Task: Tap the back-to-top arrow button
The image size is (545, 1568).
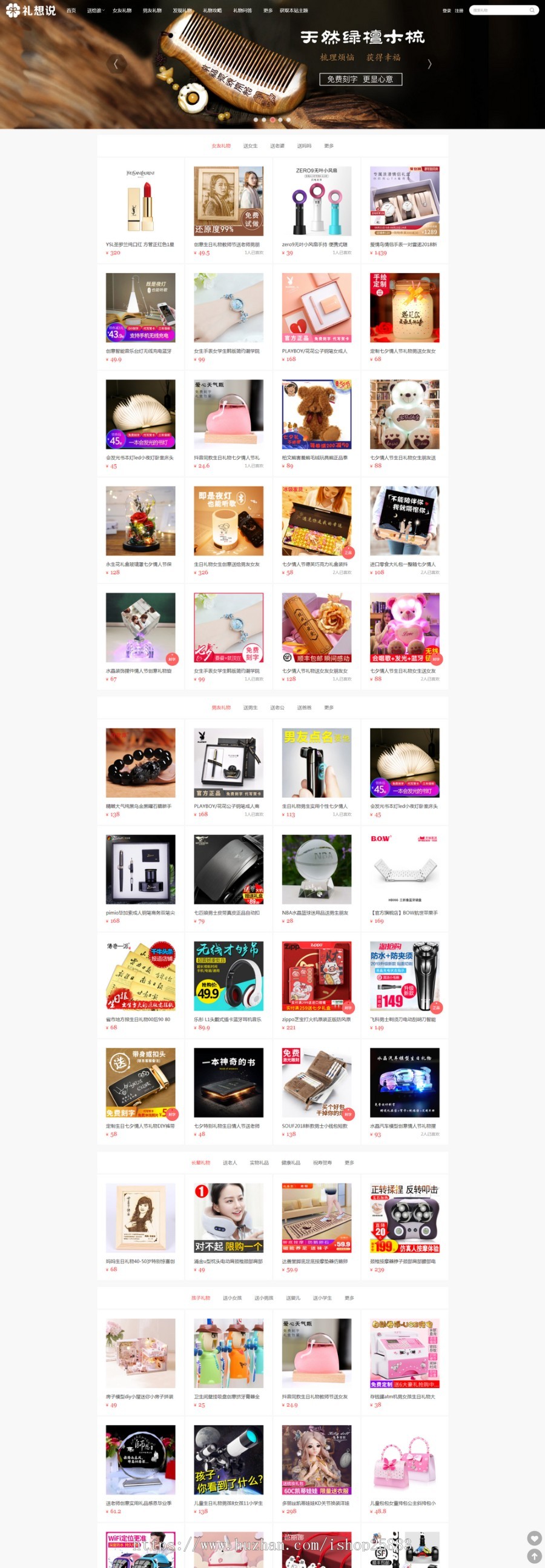Action: click(x=534, y=1555)
